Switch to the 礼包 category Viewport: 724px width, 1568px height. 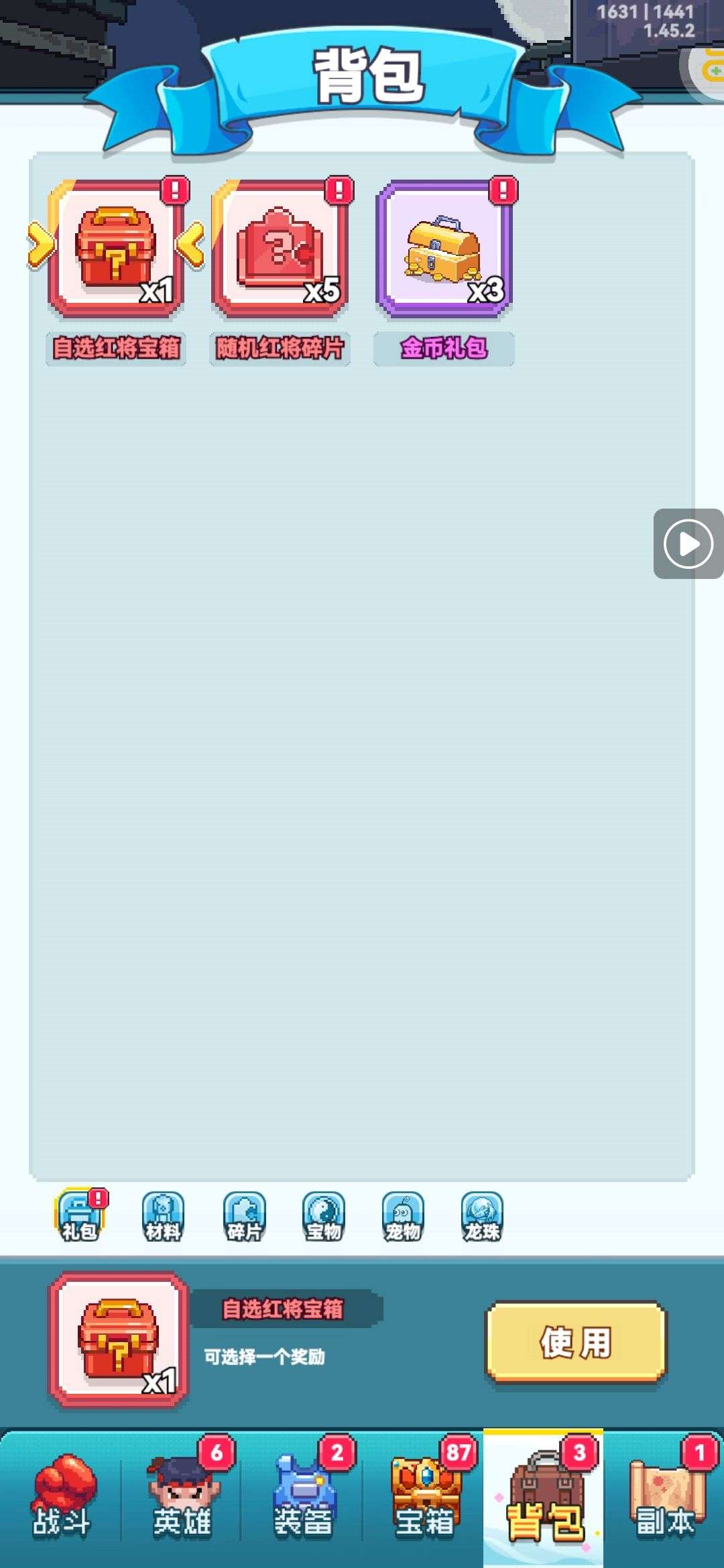pyautogui.click(x=80, y=1216)
